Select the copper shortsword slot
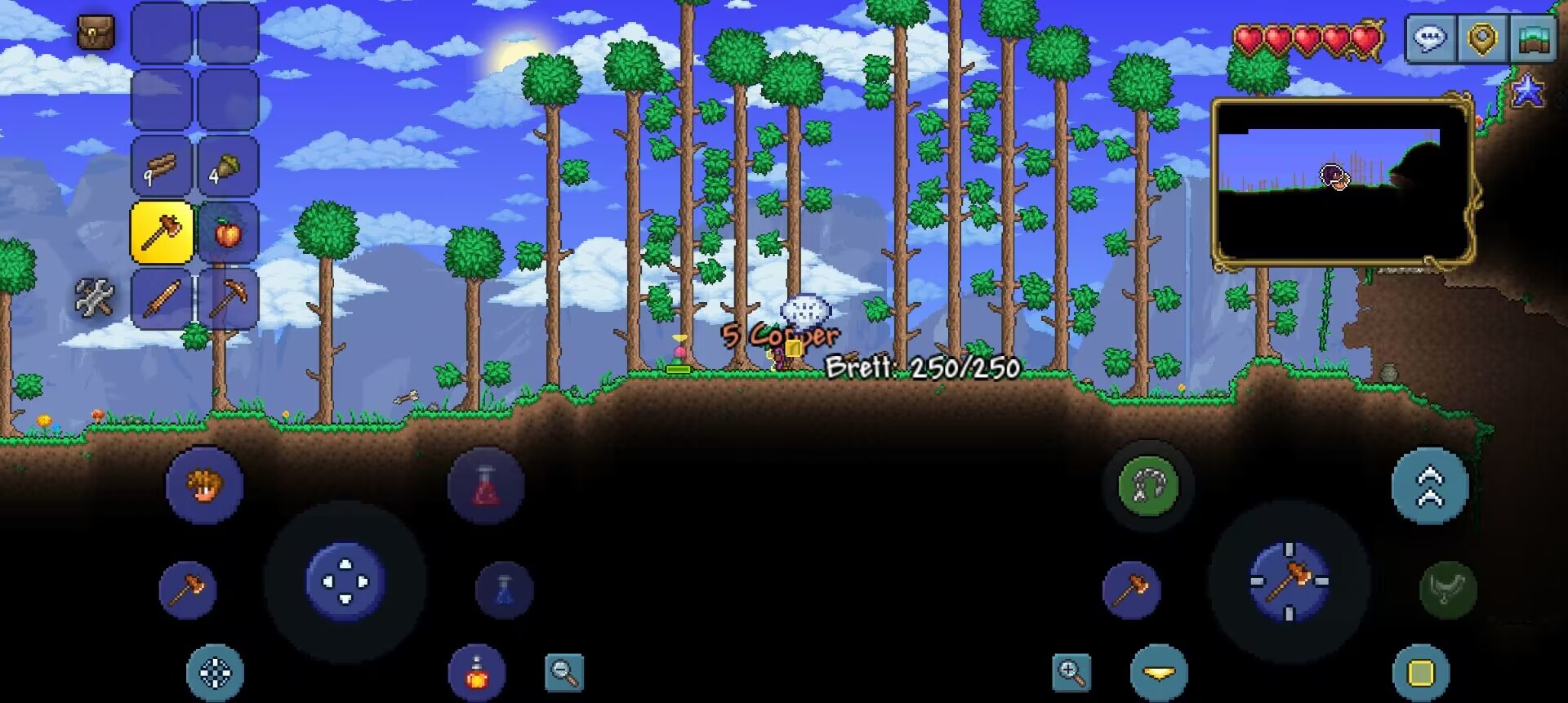This screenshot has width=1568, height=703. pyautogui.click(x=162, y=299)
